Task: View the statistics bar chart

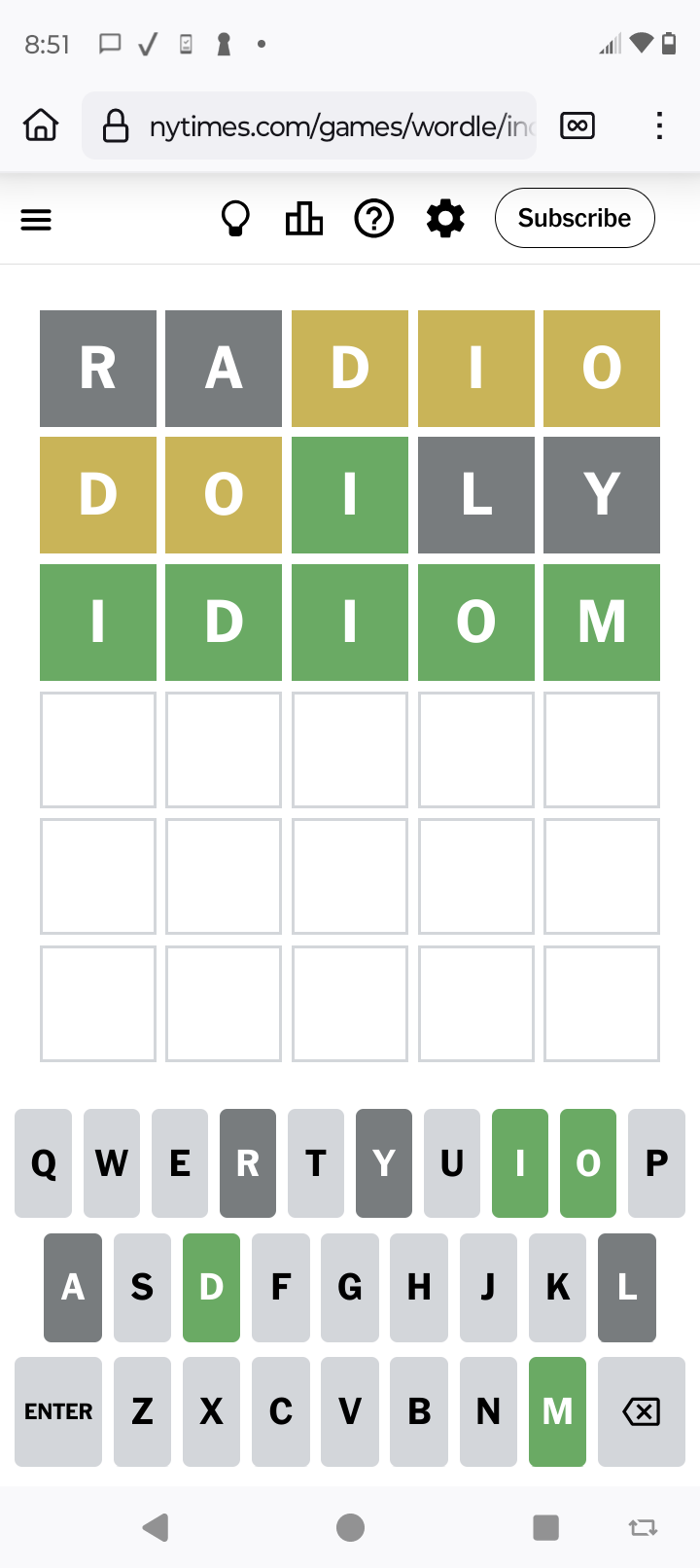Action: [304, 219]
